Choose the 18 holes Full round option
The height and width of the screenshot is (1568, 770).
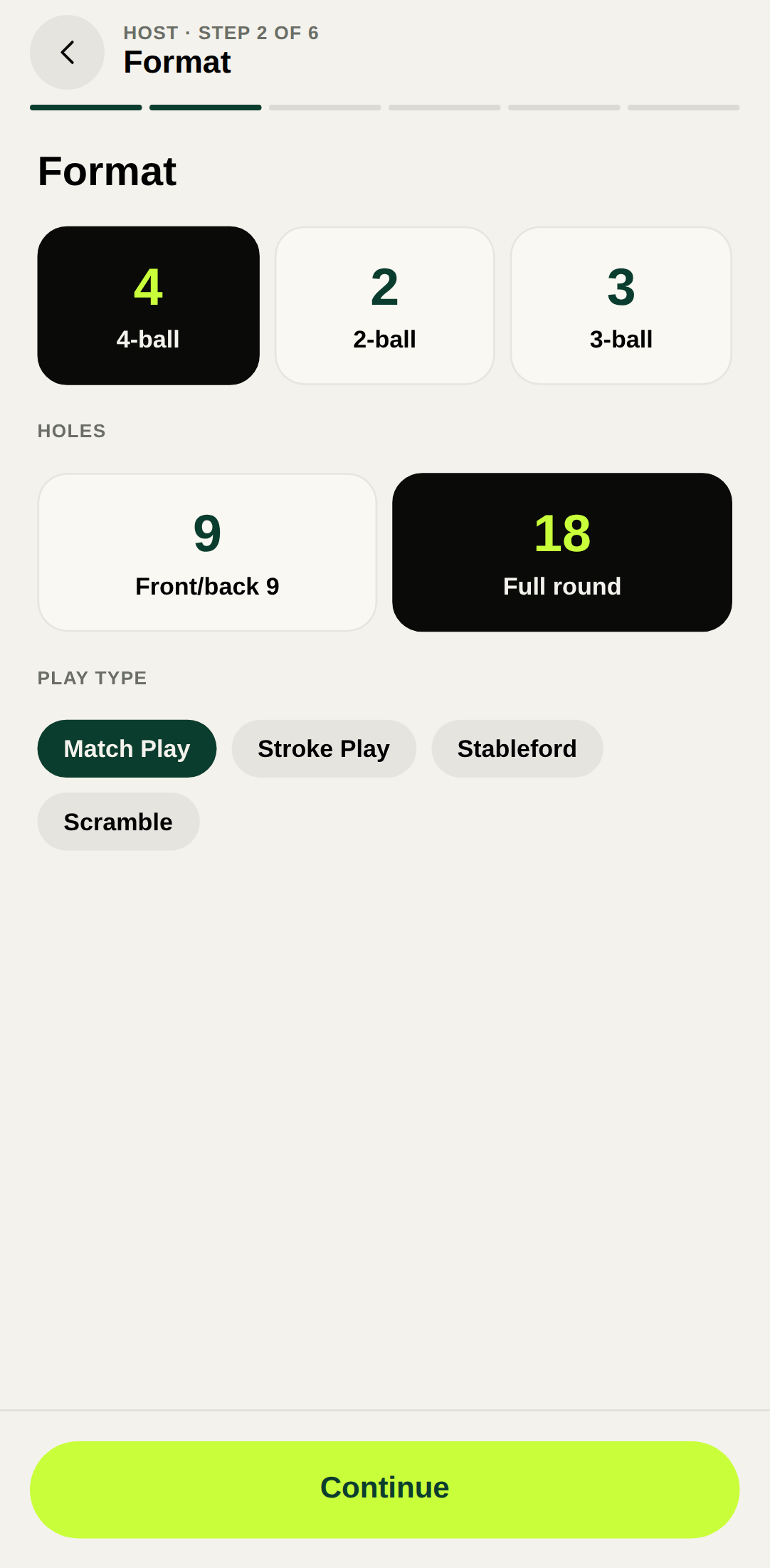562,551
